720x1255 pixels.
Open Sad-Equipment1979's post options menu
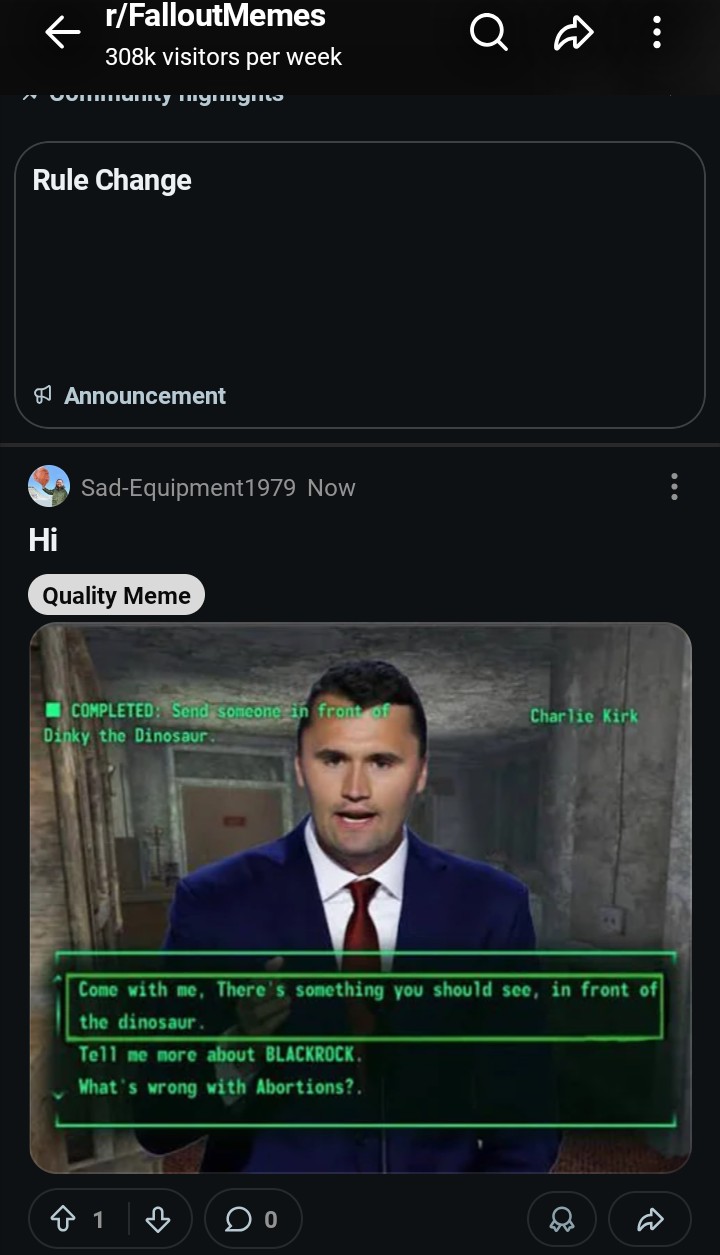674,487
